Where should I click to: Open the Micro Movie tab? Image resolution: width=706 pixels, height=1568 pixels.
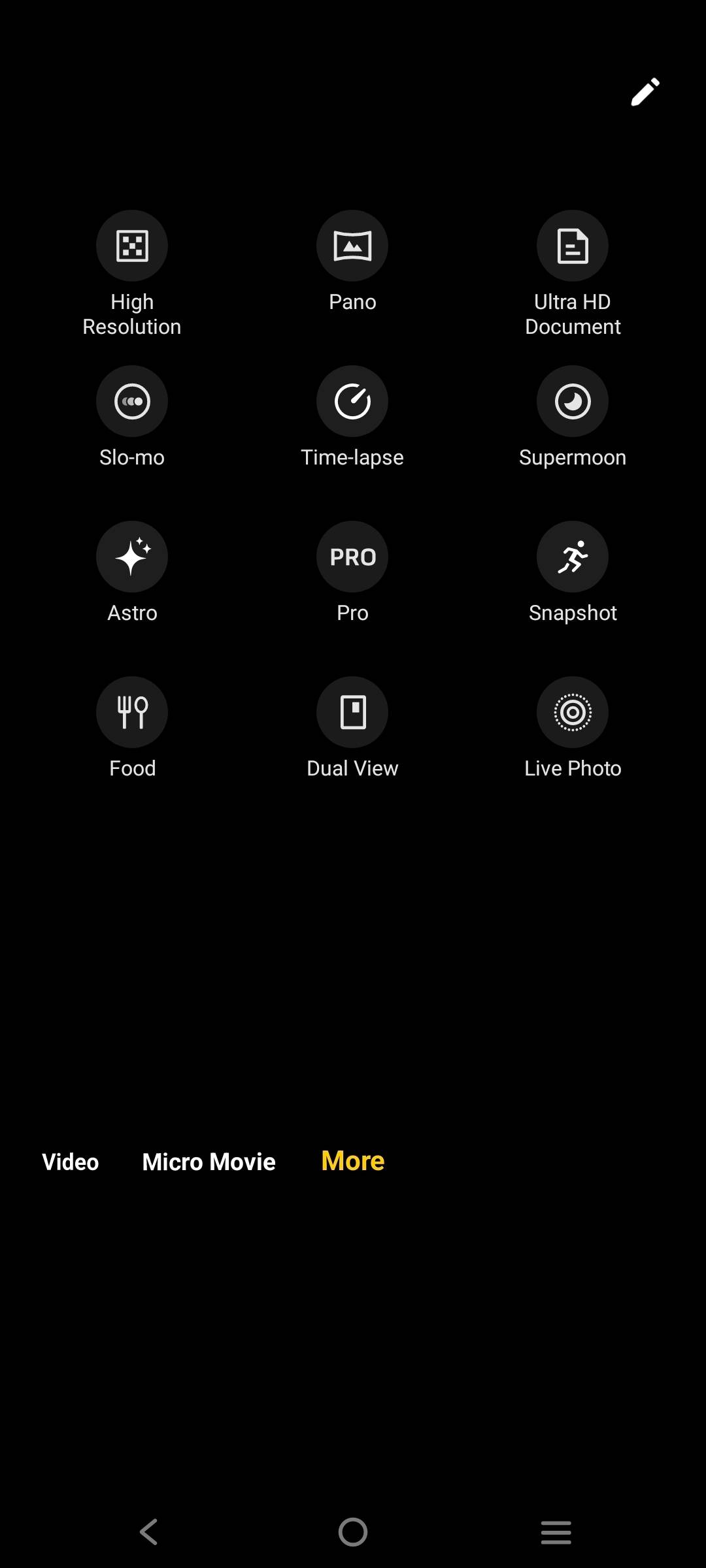point(209,1162)
